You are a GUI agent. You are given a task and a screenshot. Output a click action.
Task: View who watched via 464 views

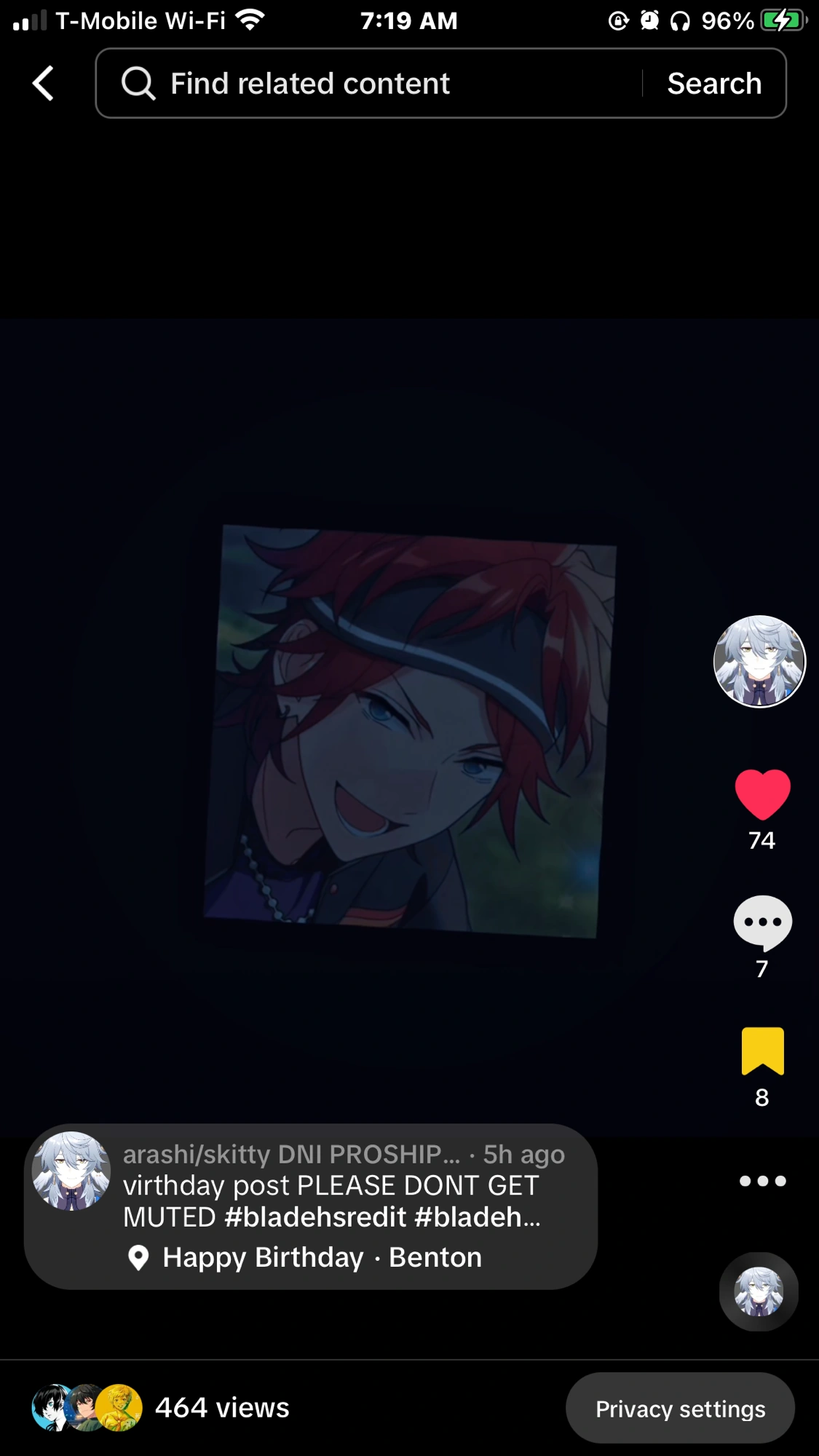click(221, 1407)
